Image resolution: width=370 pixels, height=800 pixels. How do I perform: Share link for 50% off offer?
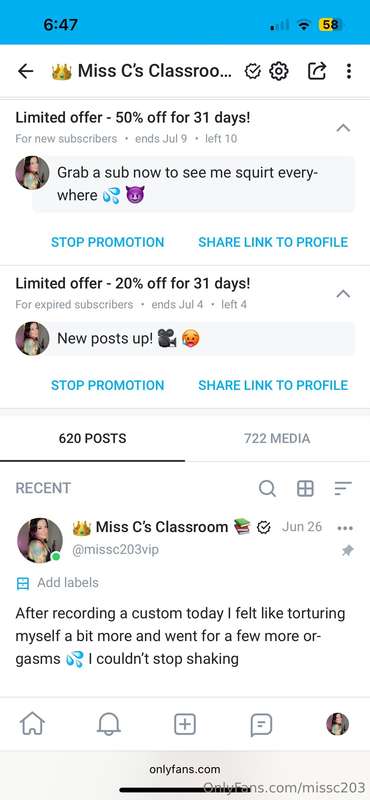(x=273, y=242)
